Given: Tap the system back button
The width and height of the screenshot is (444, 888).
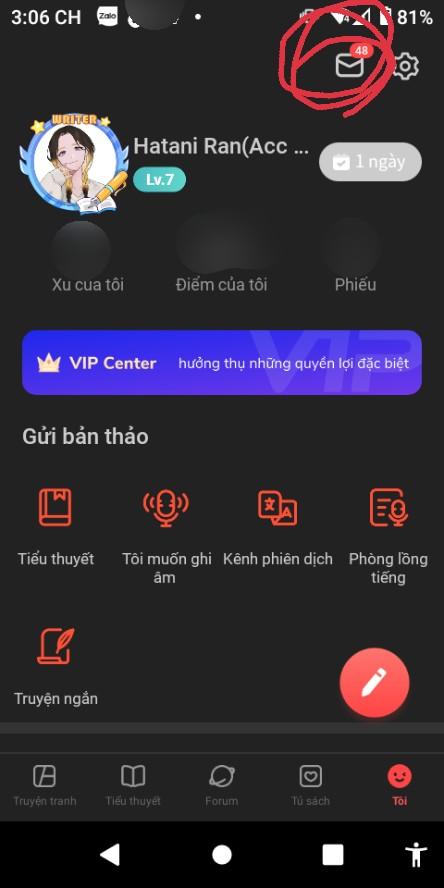Looking at the screenshot, I should 110,855.
